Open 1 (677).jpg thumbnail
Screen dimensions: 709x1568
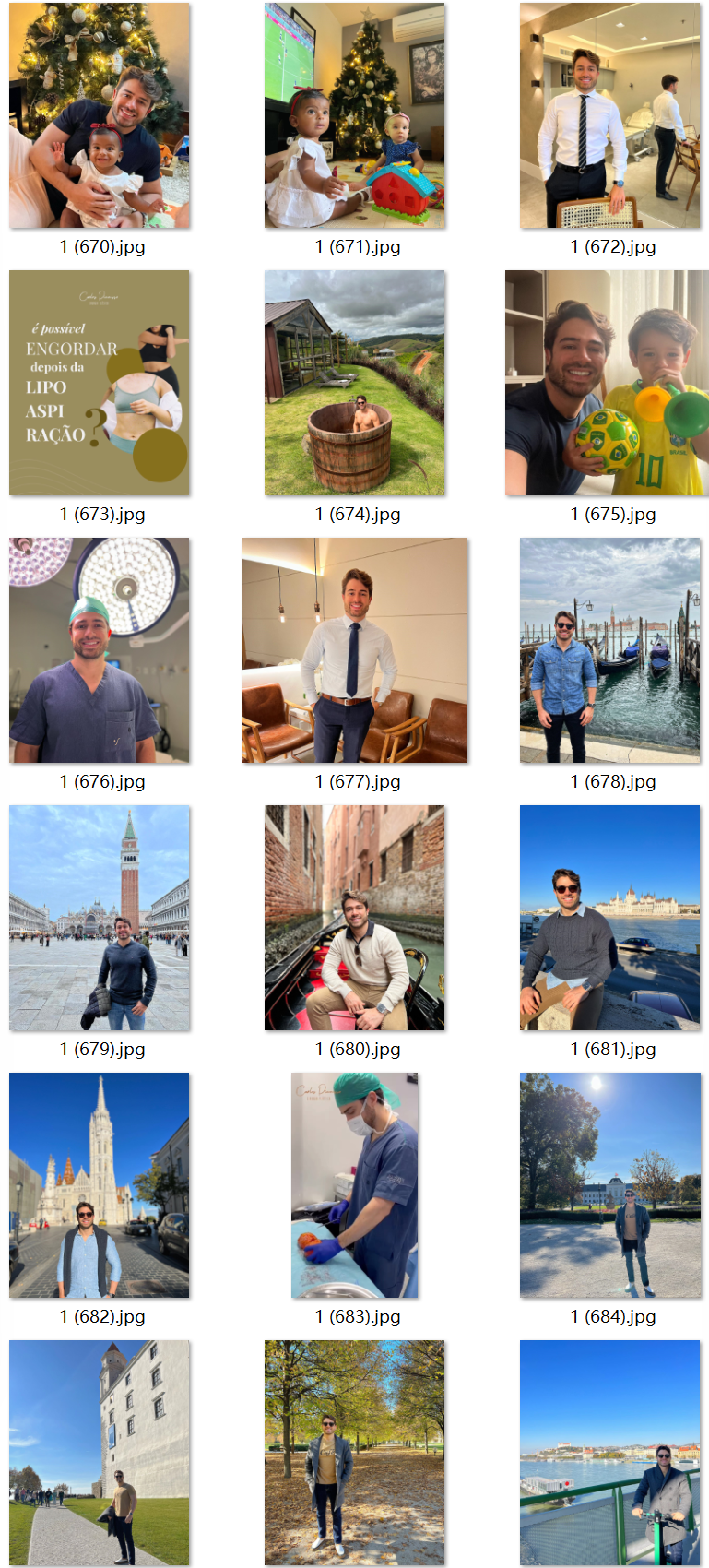[355, 650]
